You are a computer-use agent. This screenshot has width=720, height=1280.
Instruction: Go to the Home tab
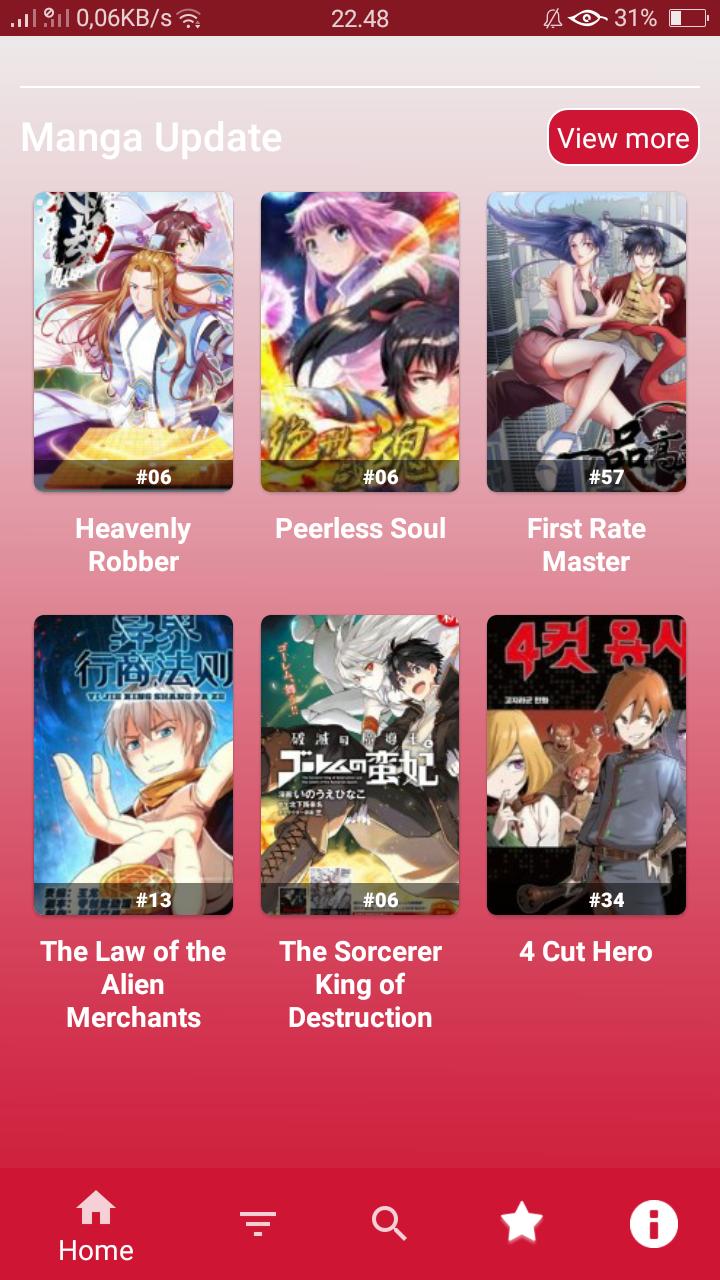tap(96, 1225)
